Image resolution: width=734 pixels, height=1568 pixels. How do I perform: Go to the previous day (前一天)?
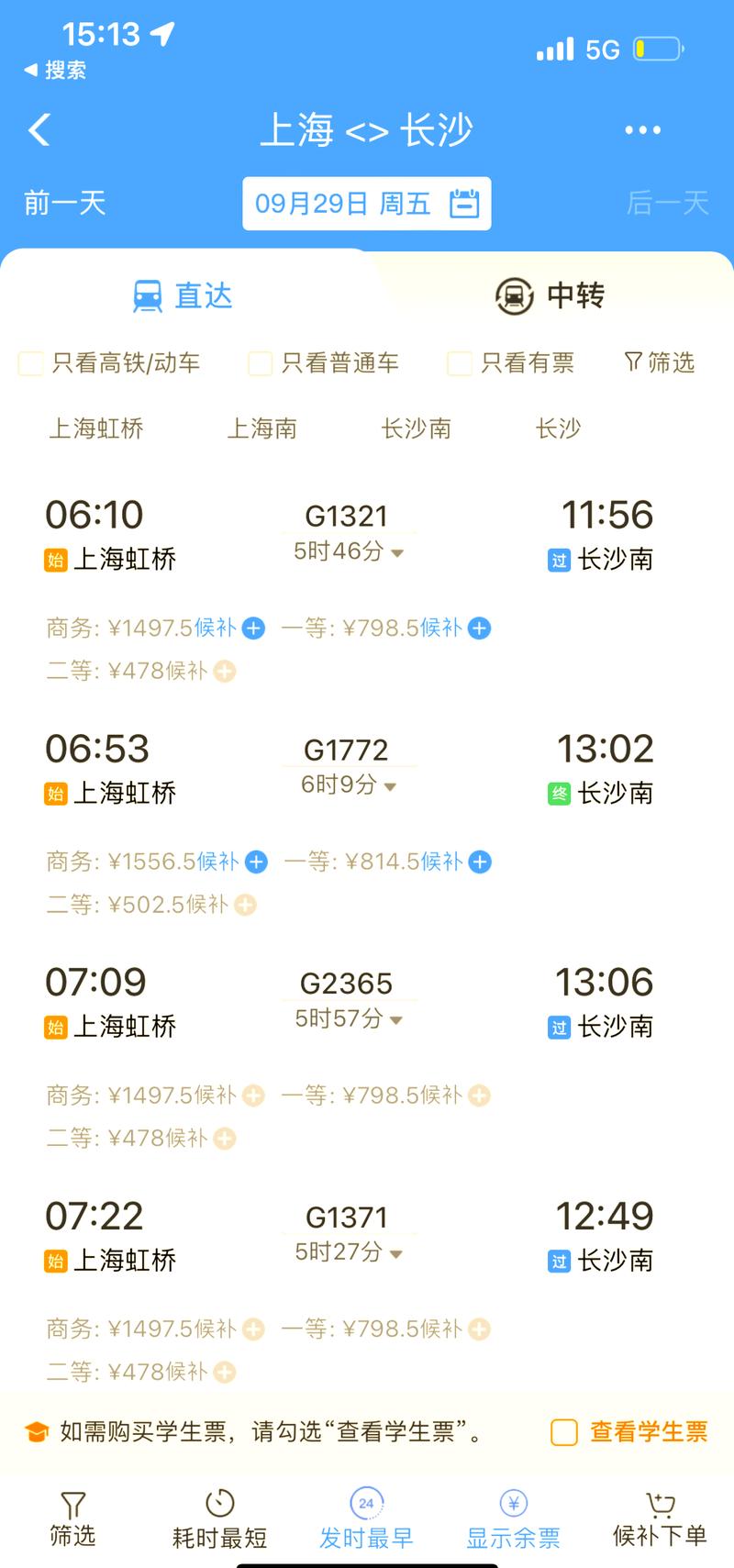(65, 203)
